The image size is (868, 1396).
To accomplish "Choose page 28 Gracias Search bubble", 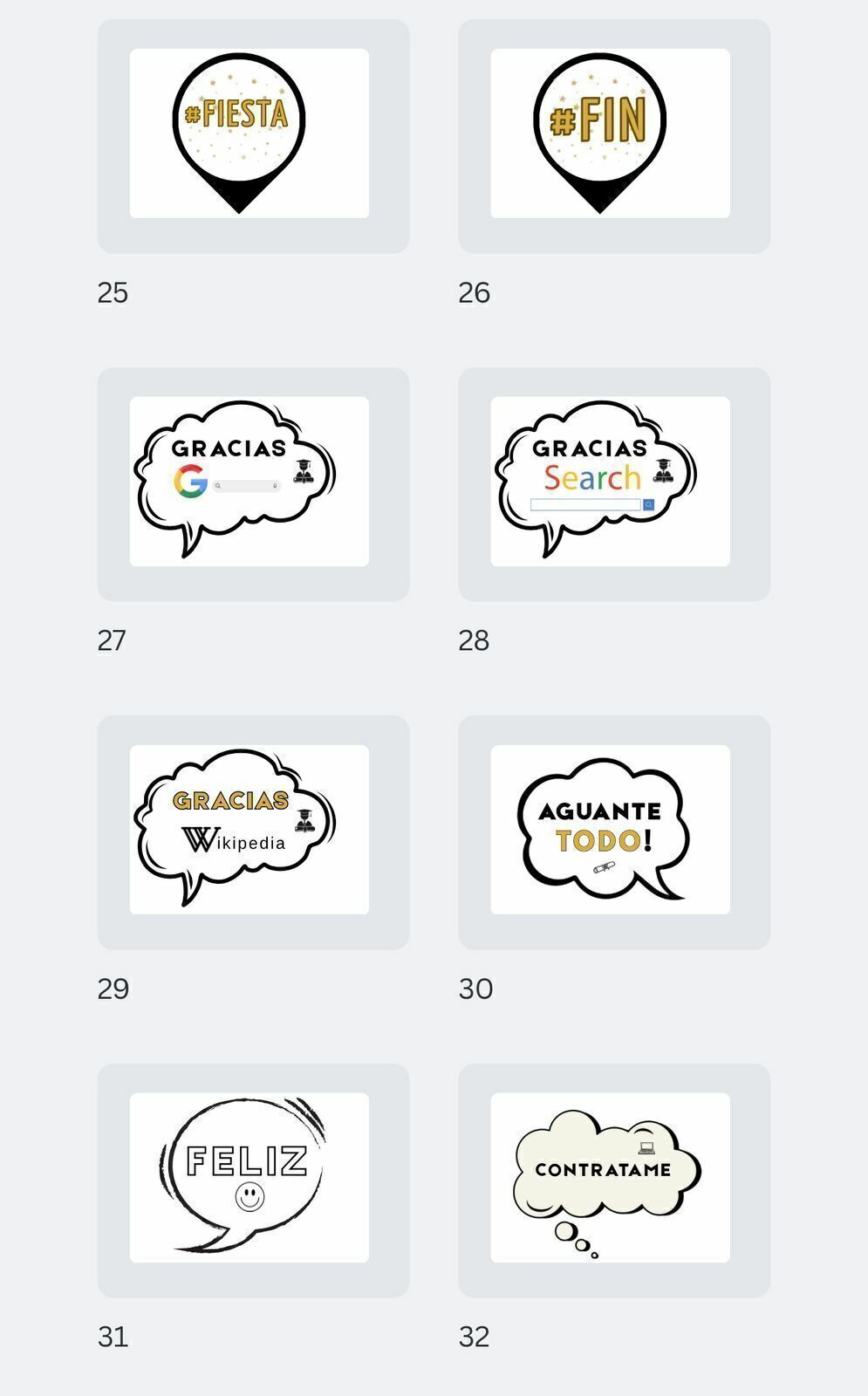I will 610,482.
